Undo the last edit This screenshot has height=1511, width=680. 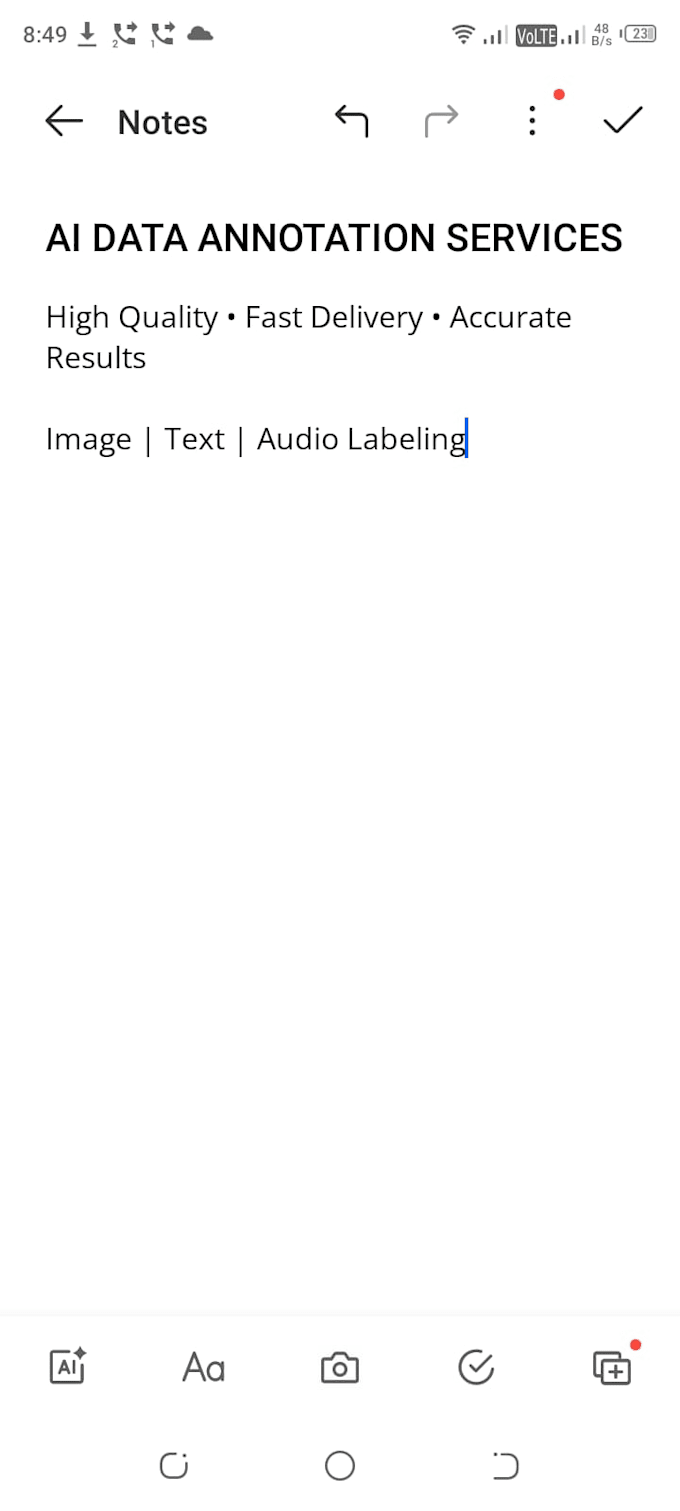[x=351, y=122]
